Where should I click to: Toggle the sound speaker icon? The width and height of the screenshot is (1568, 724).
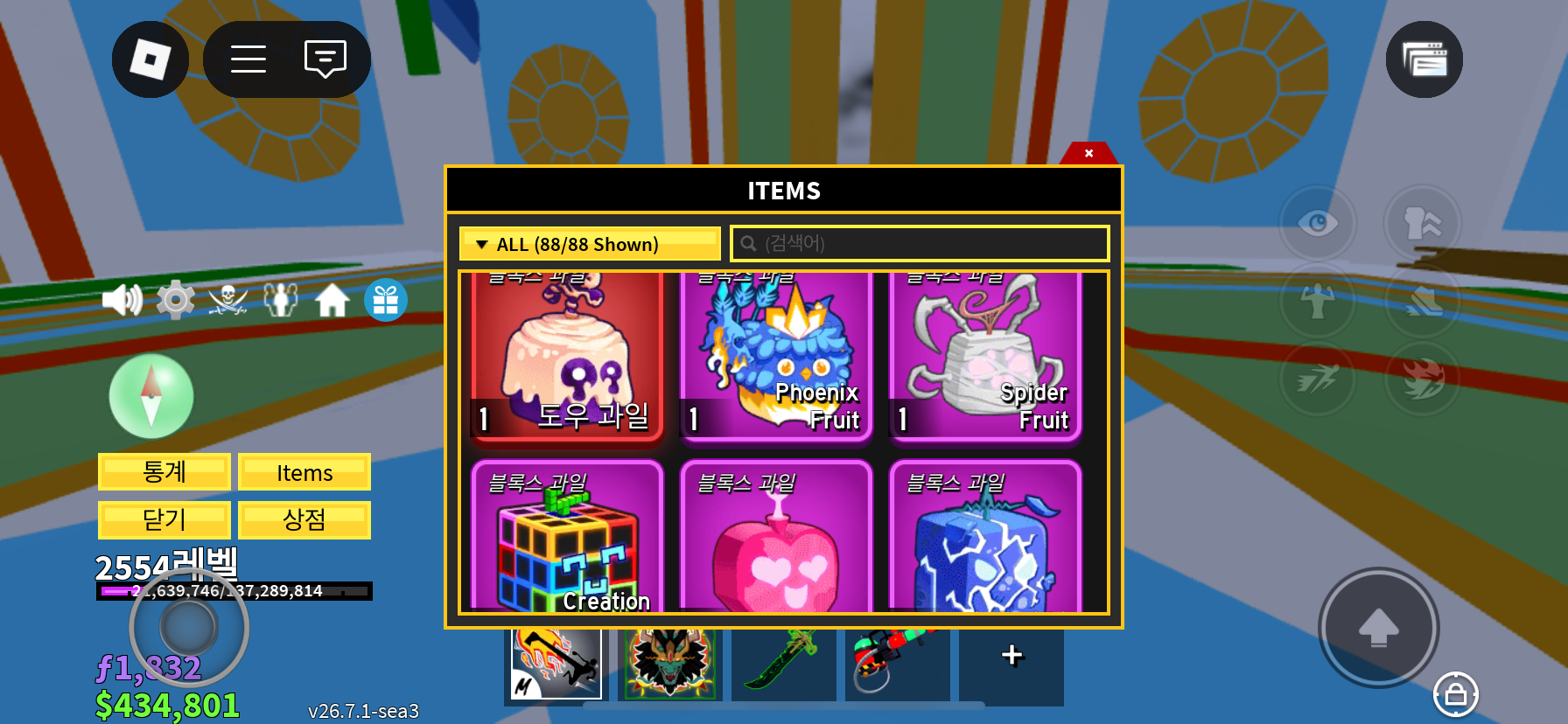tap(122, 300)
